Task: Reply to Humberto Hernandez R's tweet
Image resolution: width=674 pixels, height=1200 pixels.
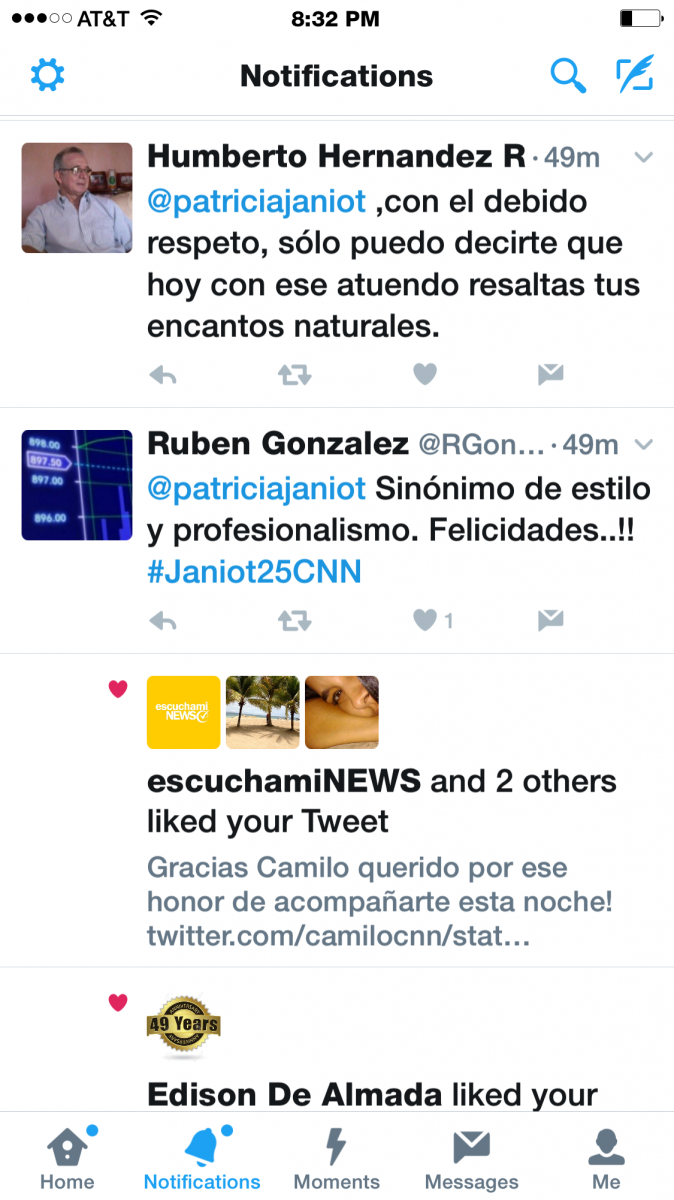Action: (x=163, y=375)
